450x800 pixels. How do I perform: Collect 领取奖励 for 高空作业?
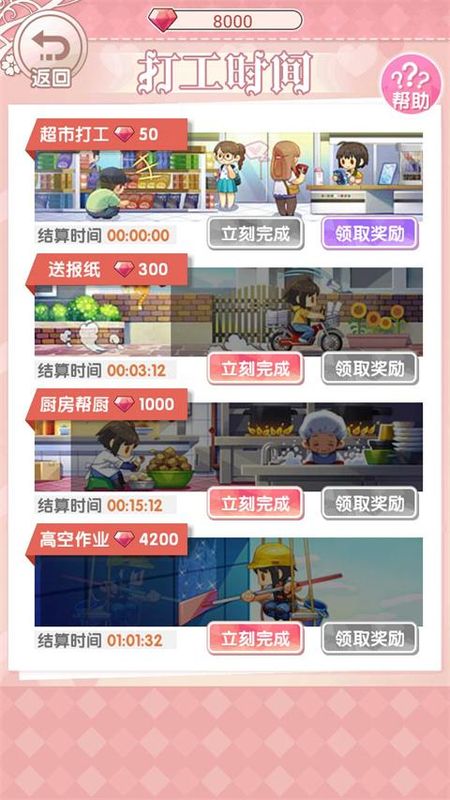[369, 638]
